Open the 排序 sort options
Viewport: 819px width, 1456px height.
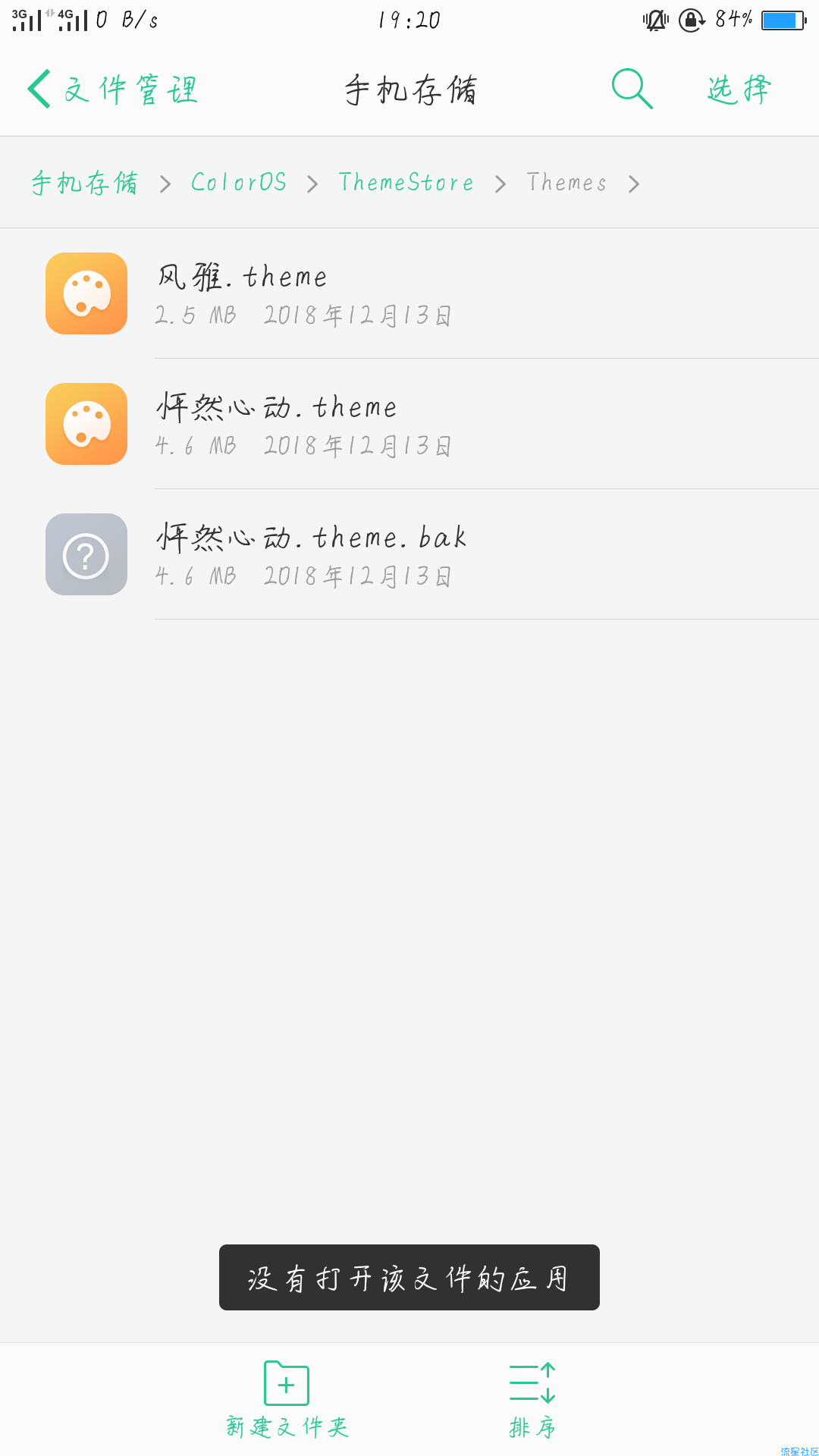pos(532,1399)
